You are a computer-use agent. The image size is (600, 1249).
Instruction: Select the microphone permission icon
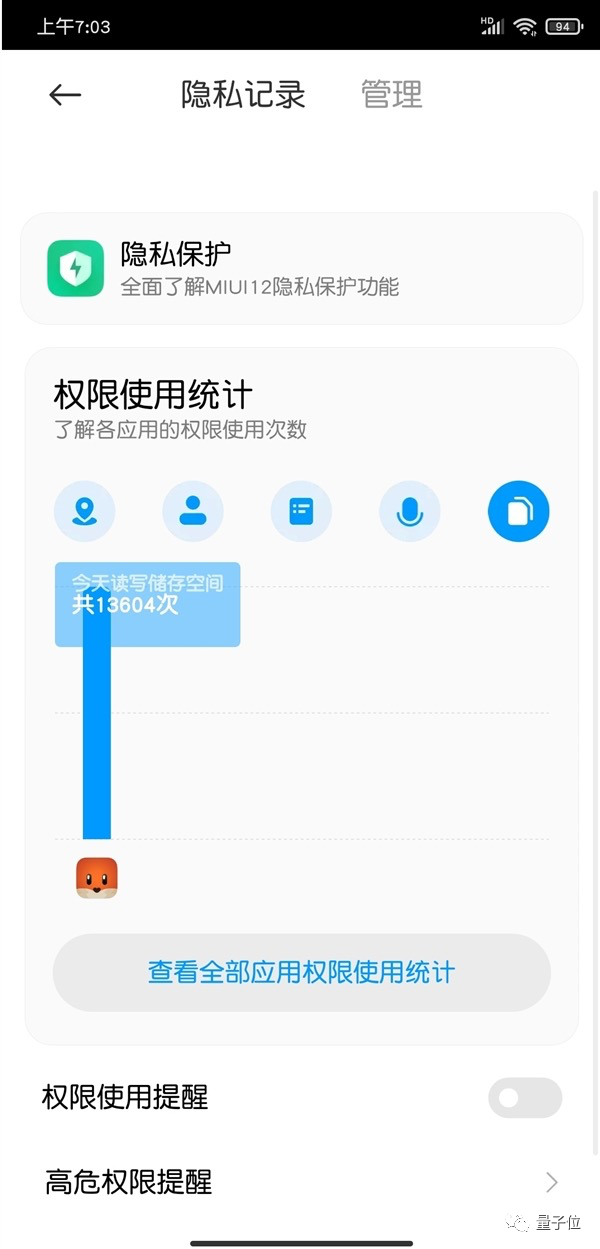[x=409, y=512]
